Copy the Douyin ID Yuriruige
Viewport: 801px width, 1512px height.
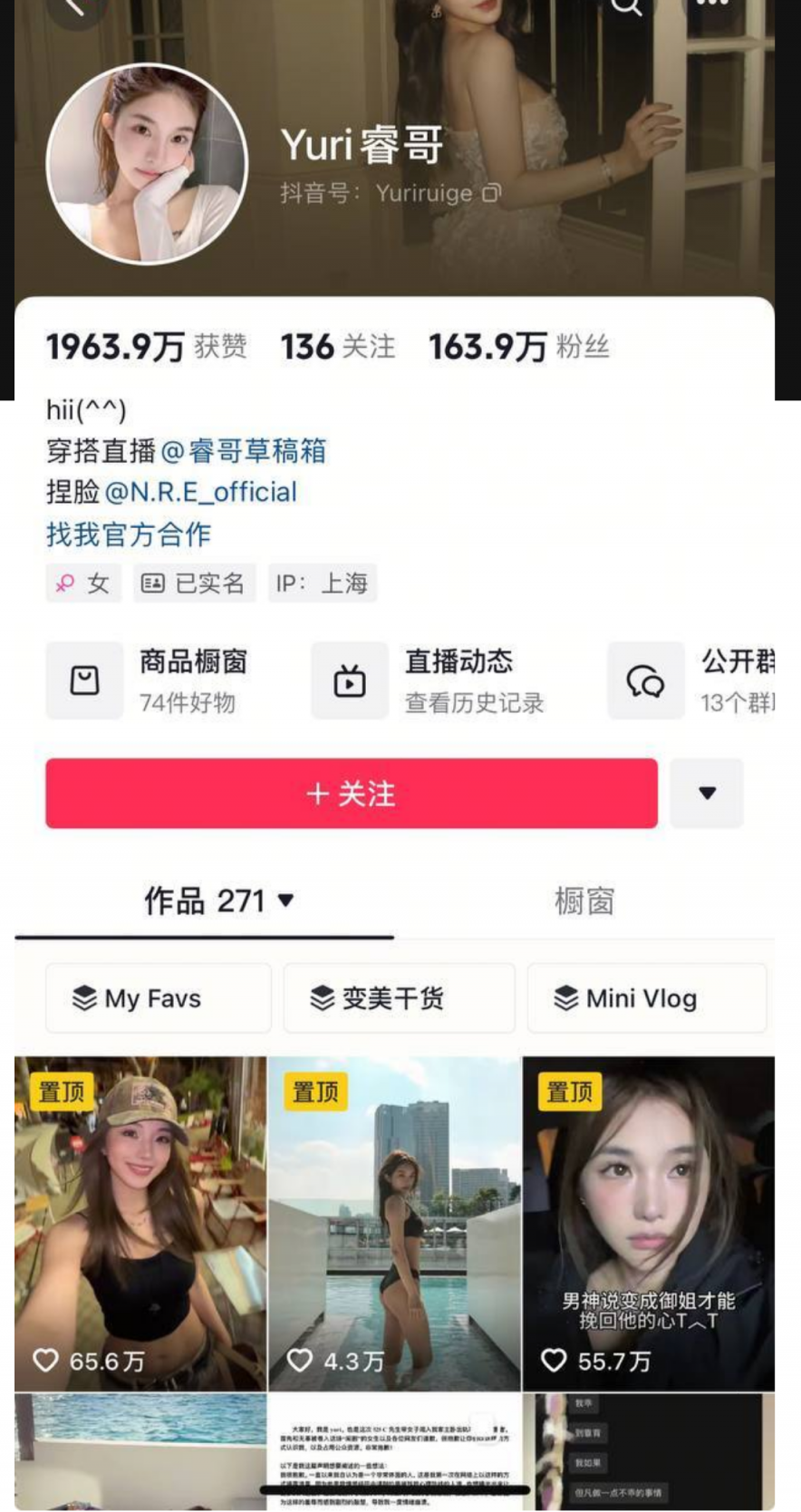[490, 193]
